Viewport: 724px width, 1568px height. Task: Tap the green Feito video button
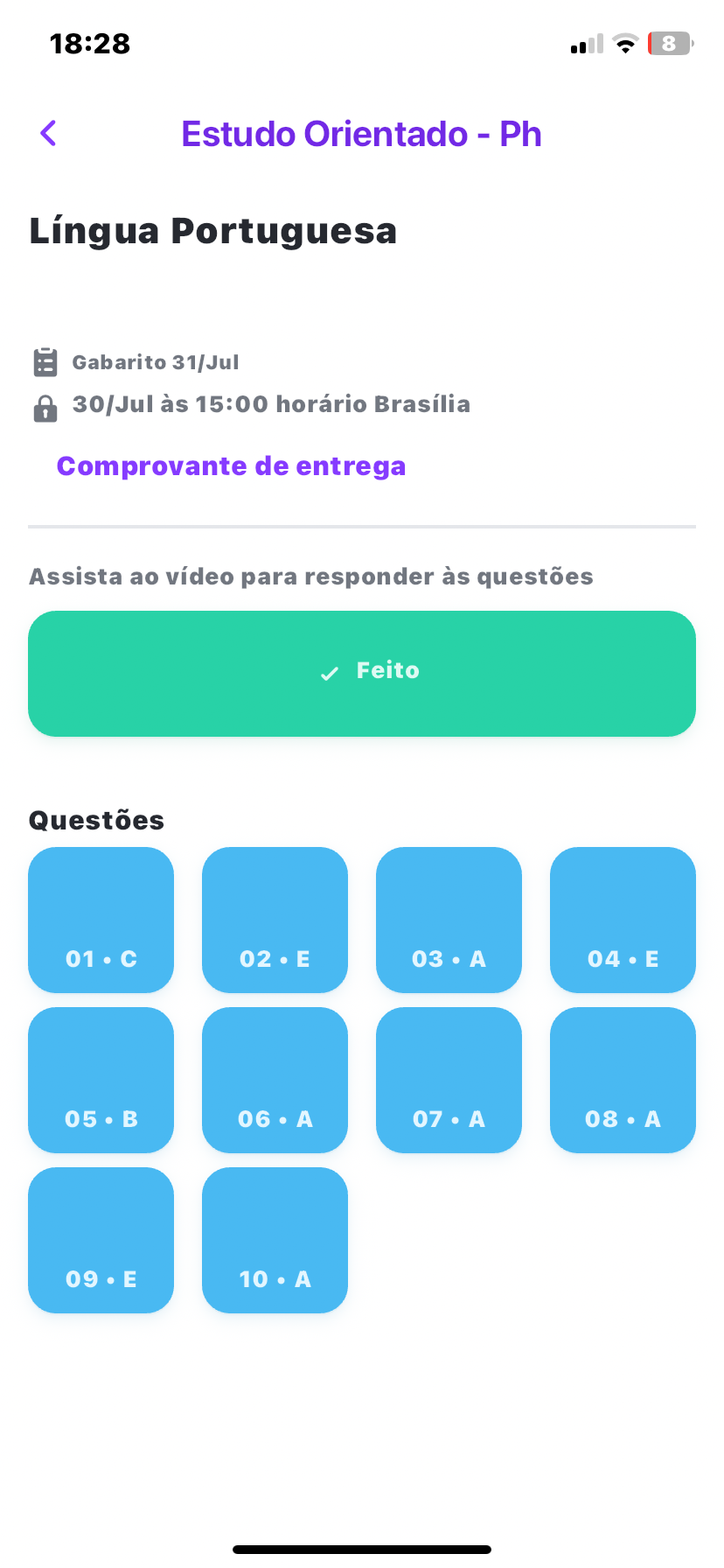click(x=362, y=674)
